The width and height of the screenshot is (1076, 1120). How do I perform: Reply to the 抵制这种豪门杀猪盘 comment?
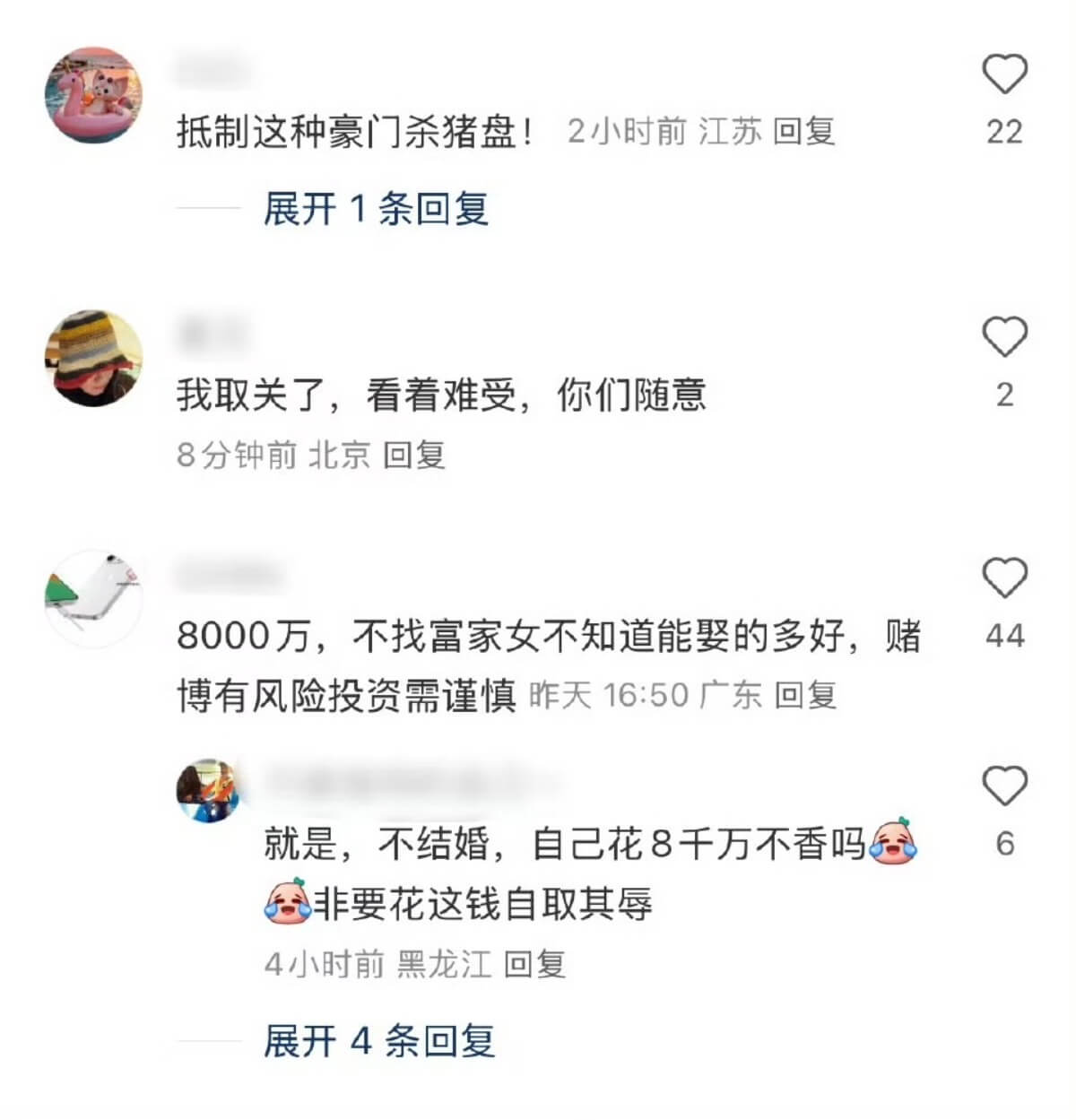pos(803,132)
